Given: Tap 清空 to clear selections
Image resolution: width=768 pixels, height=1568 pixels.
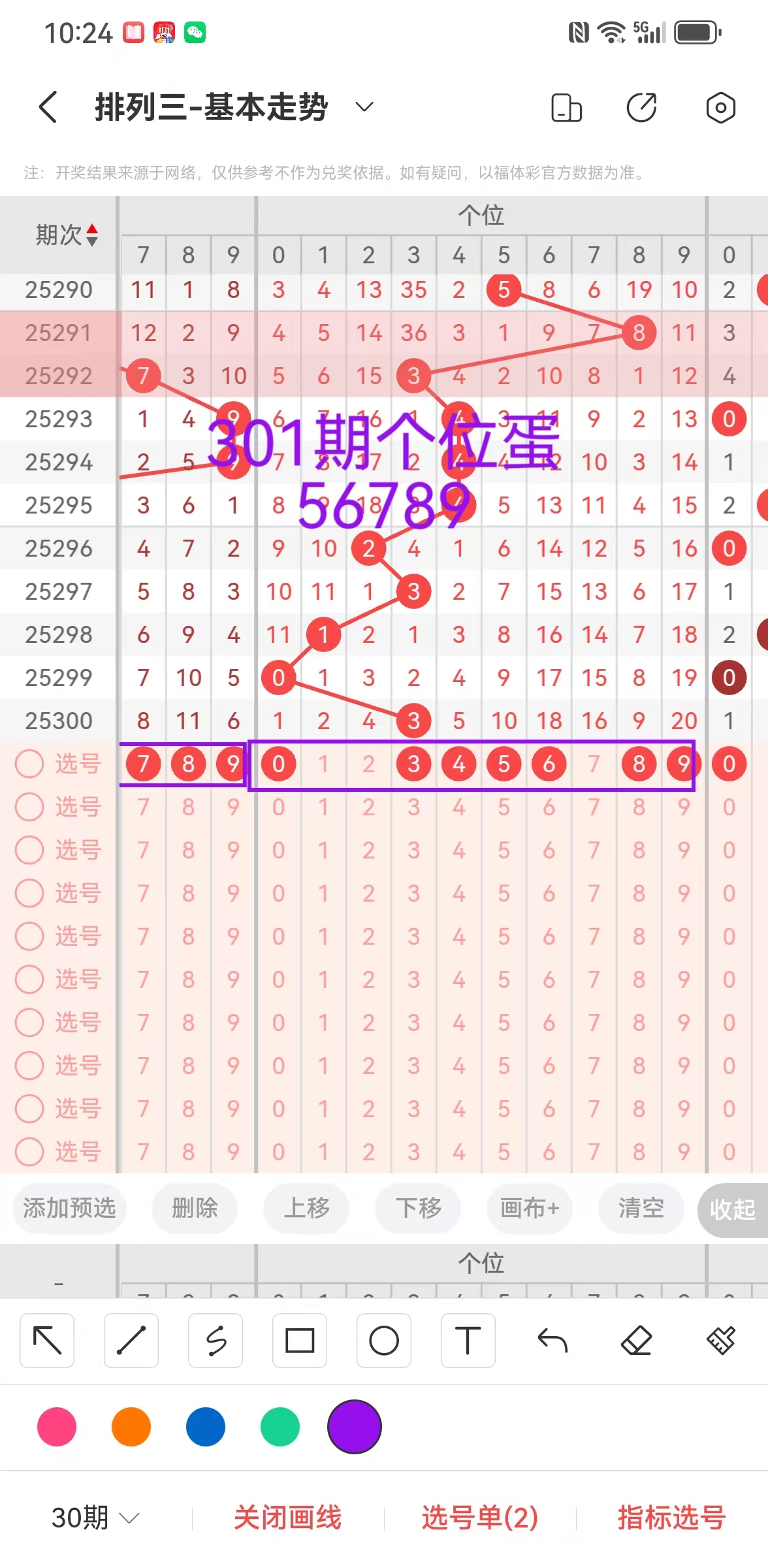Looking at the screenshot, I should point(641,1208).
